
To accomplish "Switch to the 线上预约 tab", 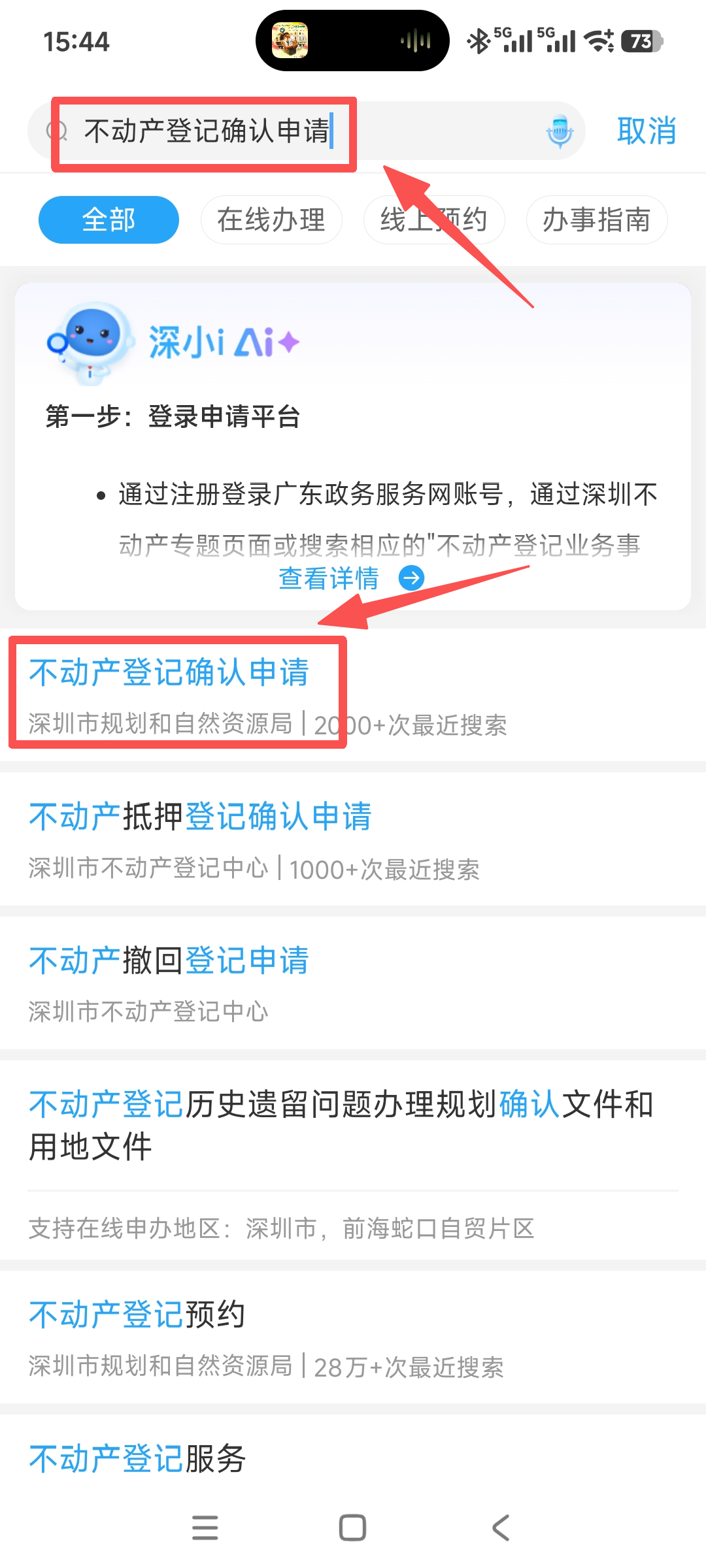I will point(433,220).
